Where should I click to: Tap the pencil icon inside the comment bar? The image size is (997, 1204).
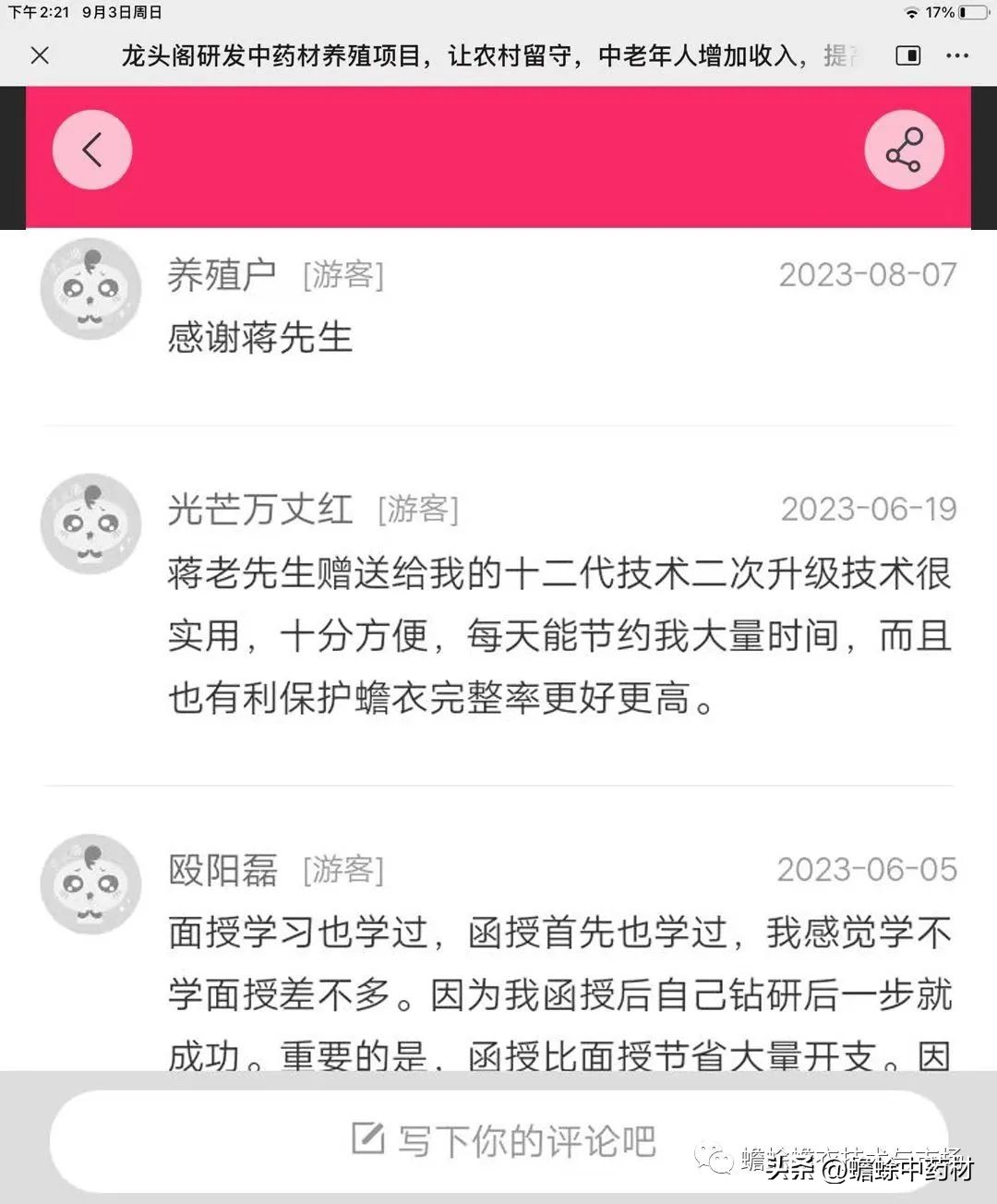(369, 1140)
